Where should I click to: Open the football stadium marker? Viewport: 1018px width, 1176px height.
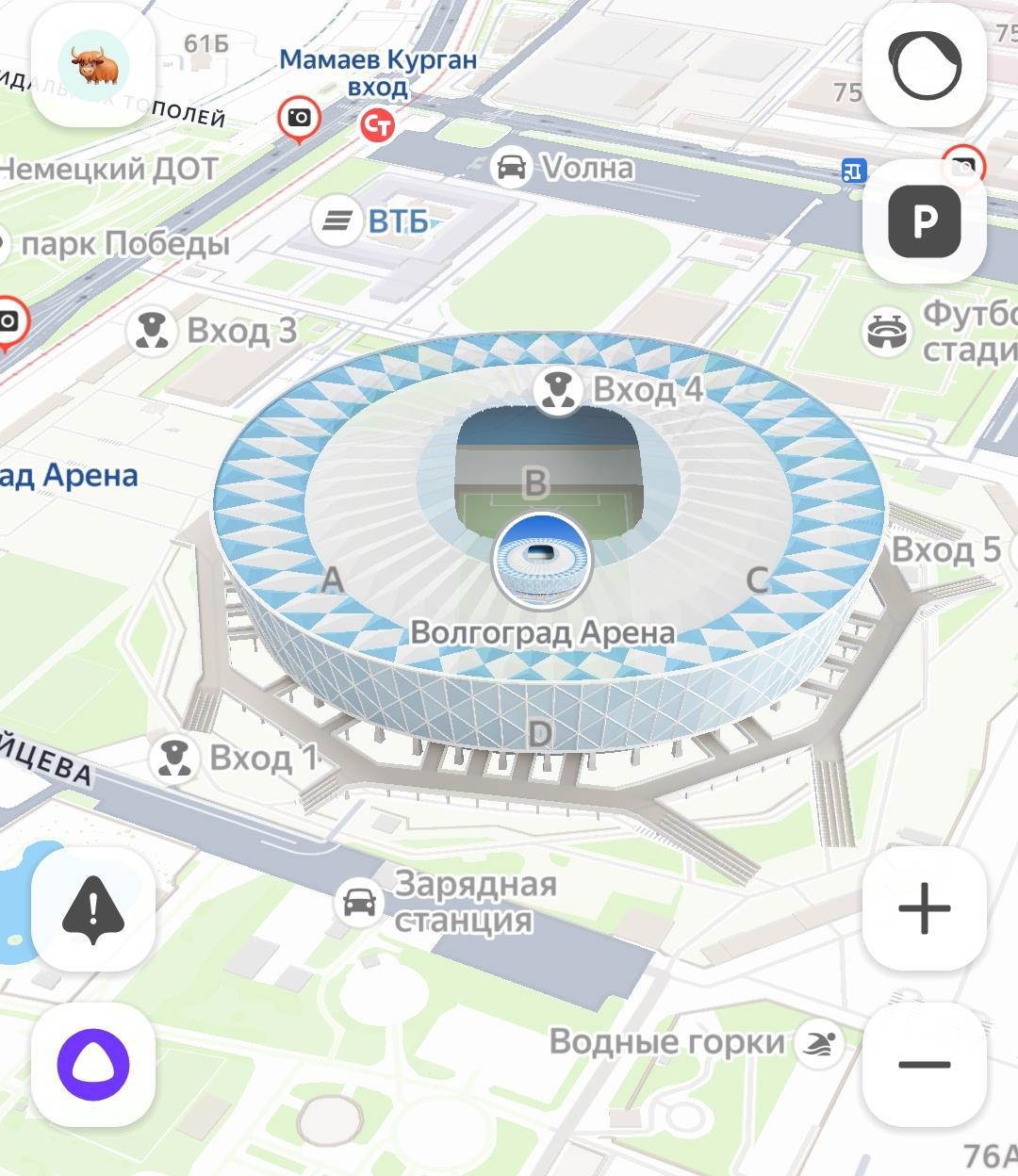[887, 333]
